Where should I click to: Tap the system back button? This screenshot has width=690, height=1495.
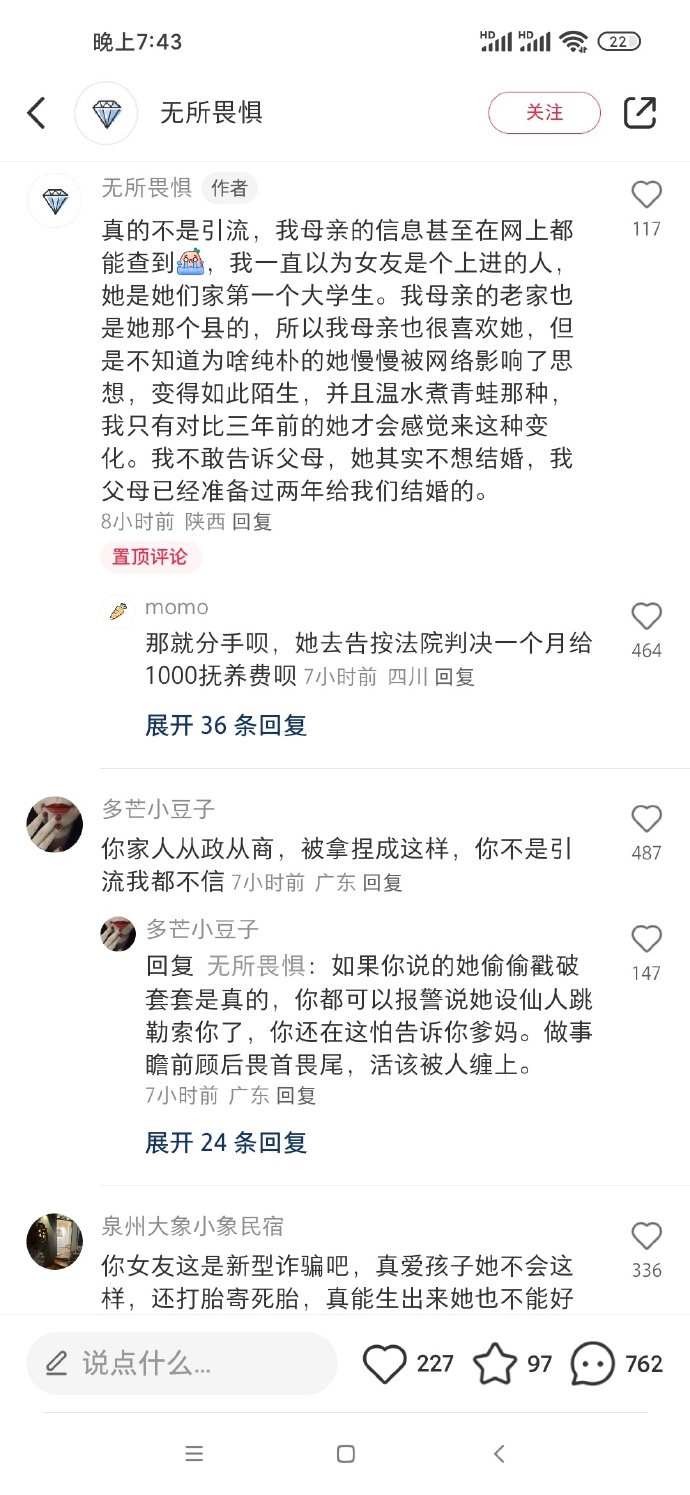499,1454
